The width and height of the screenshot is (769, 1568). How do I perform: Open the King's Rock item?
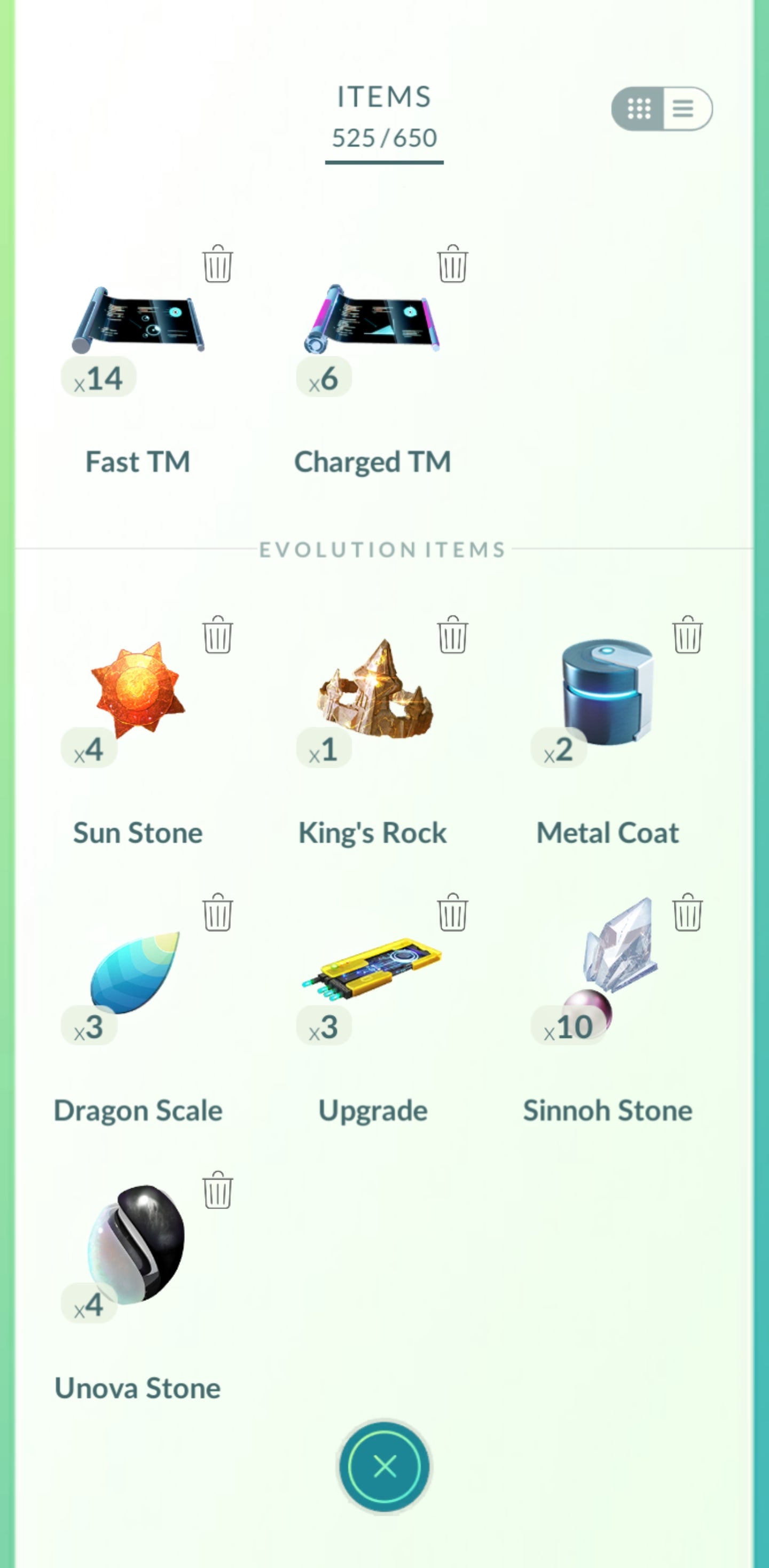click(x=373, y=691)
